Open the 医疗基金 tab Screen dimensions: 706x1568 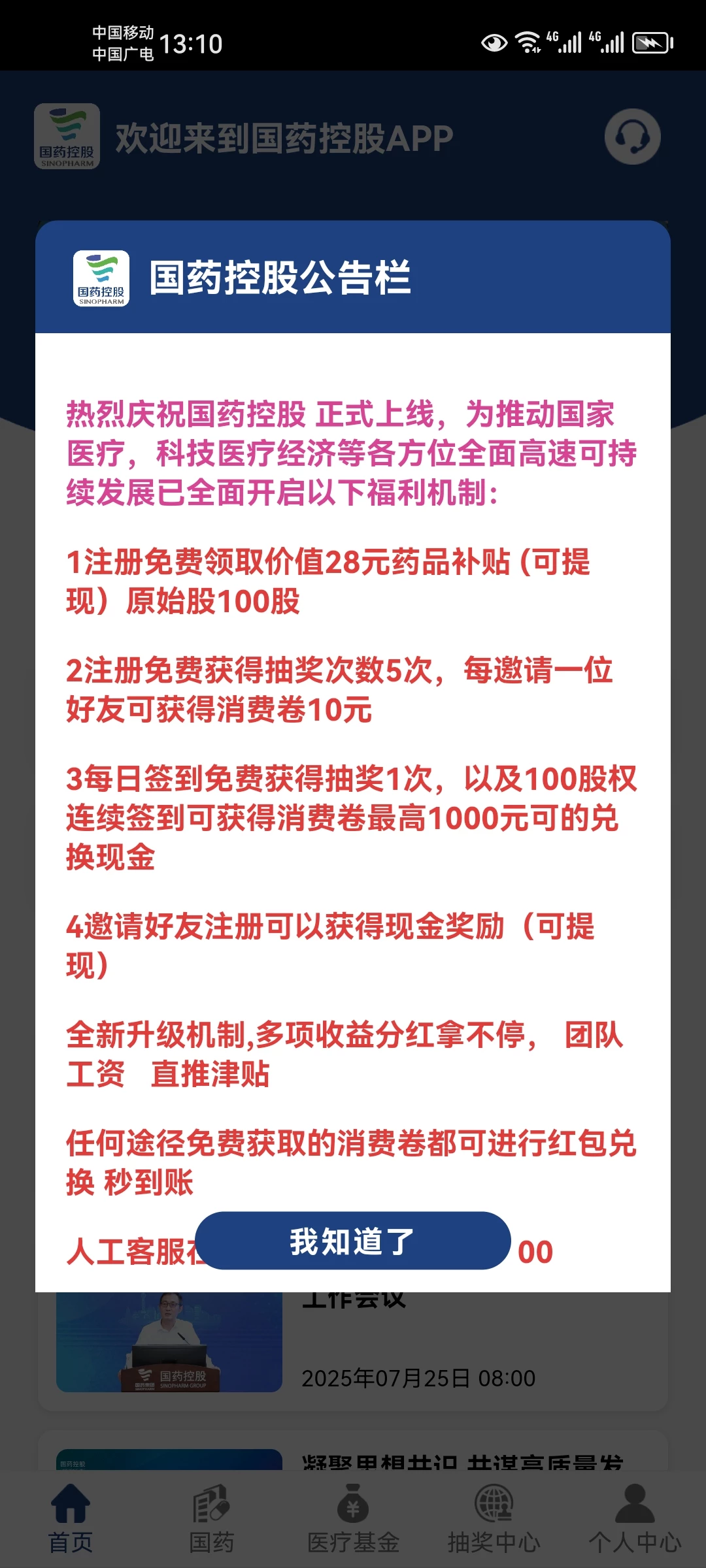[x=353, y=1519]
